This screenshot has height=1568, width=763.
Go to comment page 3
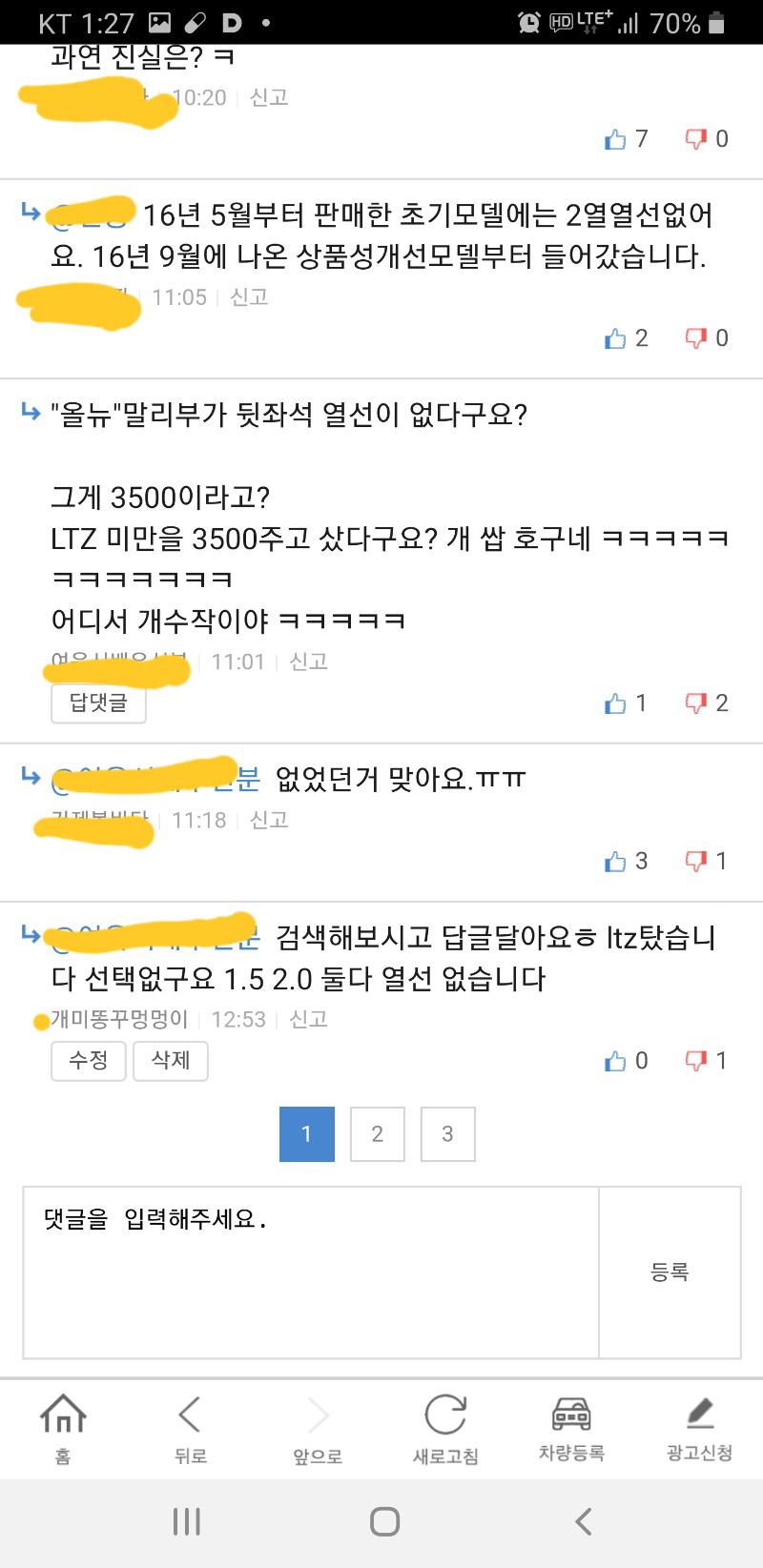(x=447, y=1133)
